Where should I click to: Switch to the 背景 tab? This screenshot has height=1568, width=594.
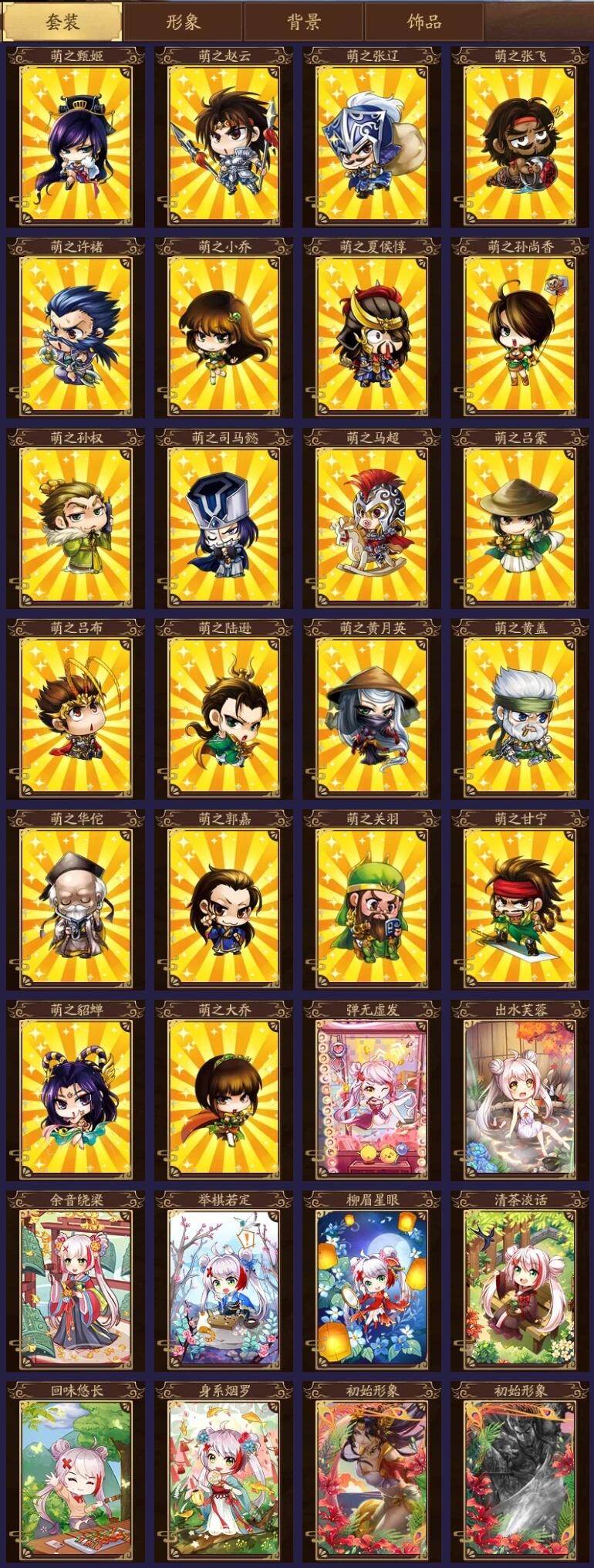[x=303, y=22]
